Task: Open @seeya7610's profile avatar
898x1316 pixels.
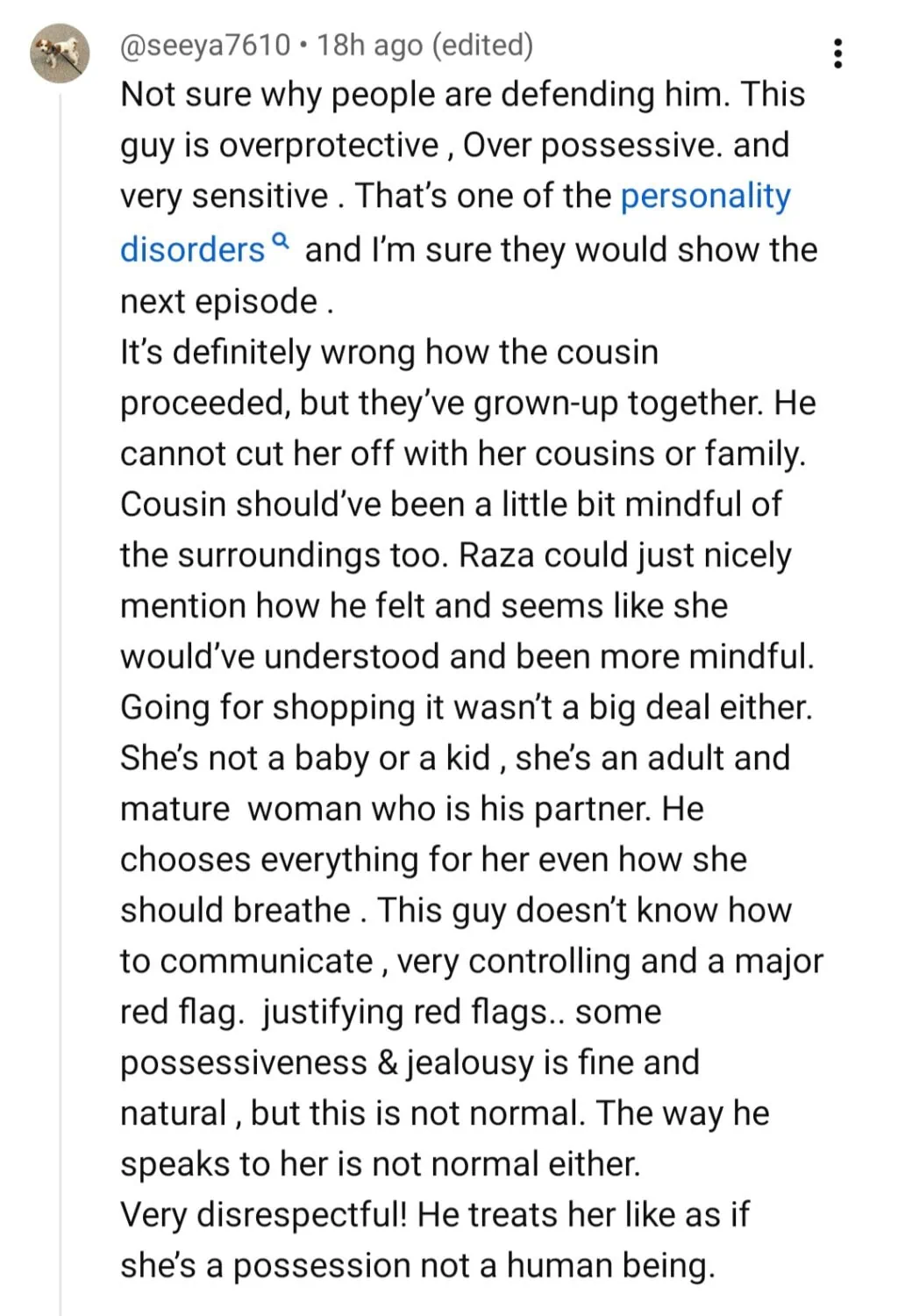Action: [x=60, y=53]
